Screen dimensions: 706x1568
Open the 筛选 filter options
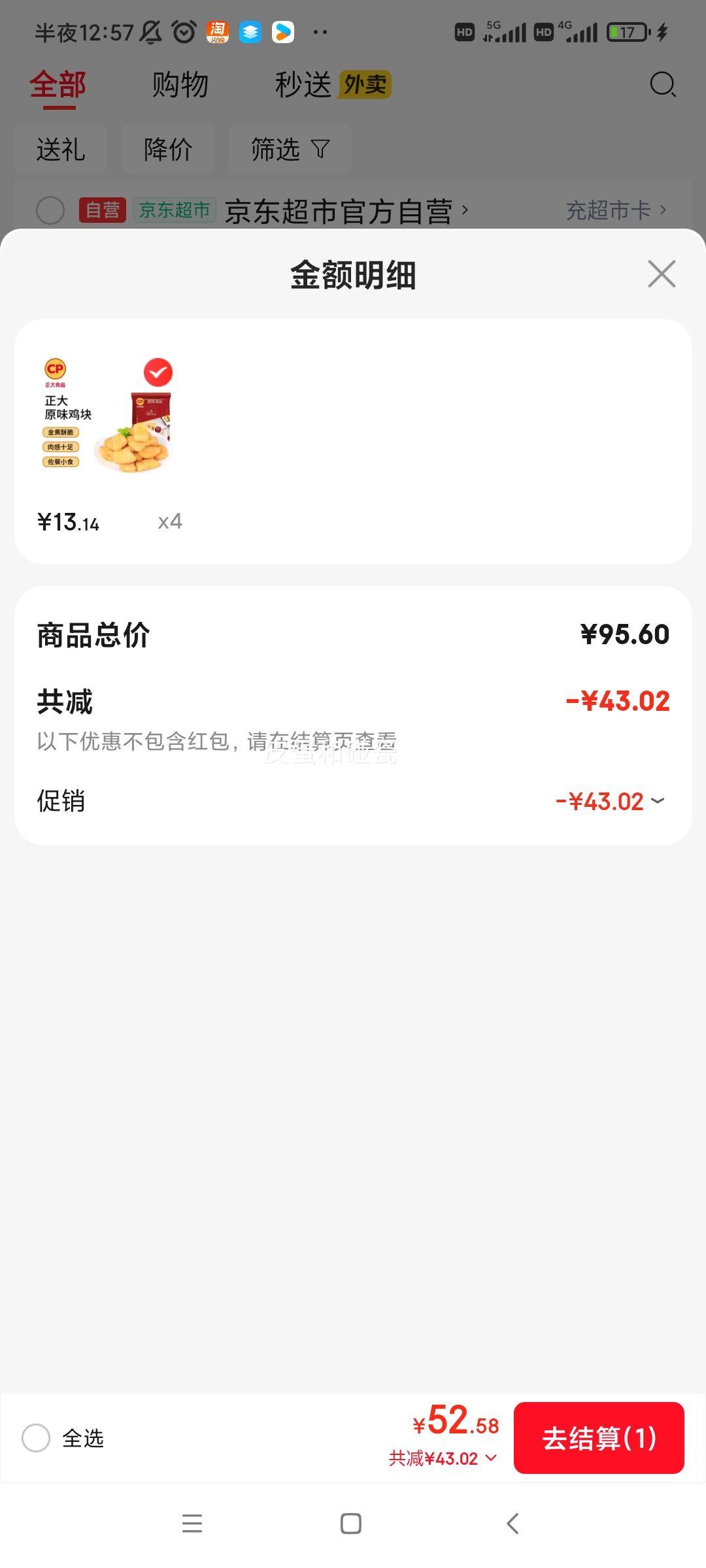[x=290, y=150]
